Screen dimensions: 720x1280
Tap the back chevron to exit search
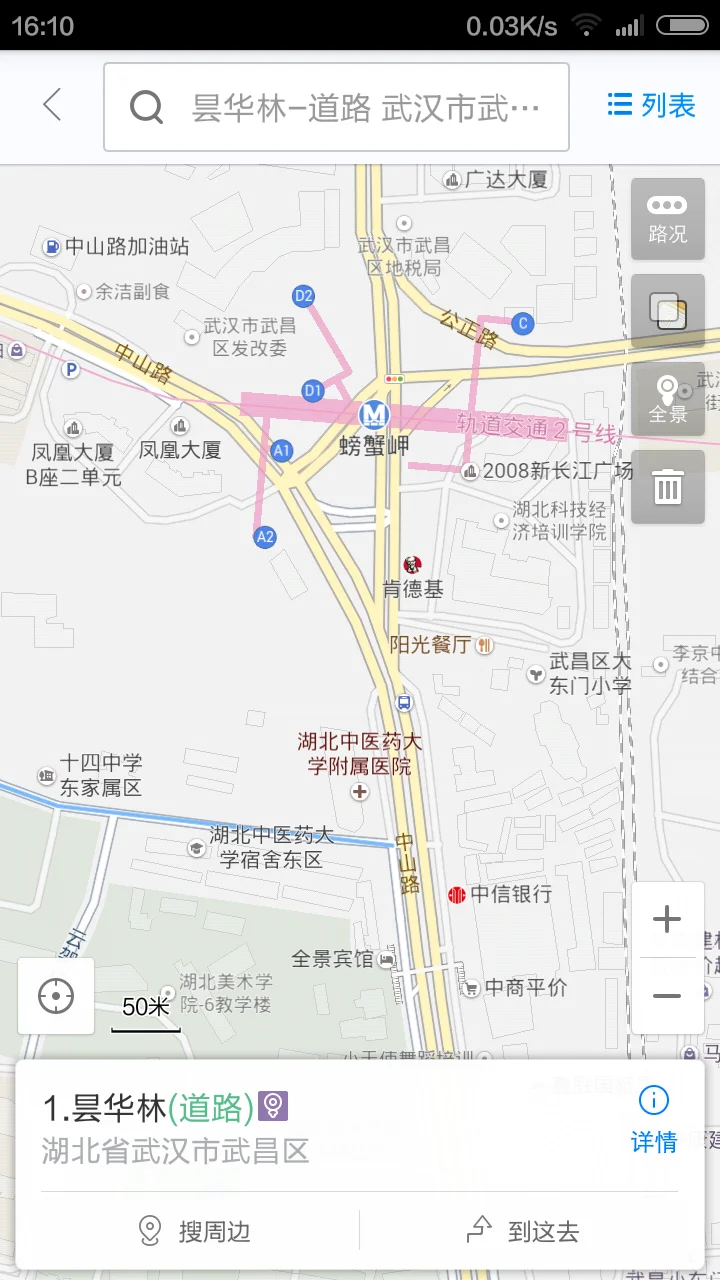52,104
